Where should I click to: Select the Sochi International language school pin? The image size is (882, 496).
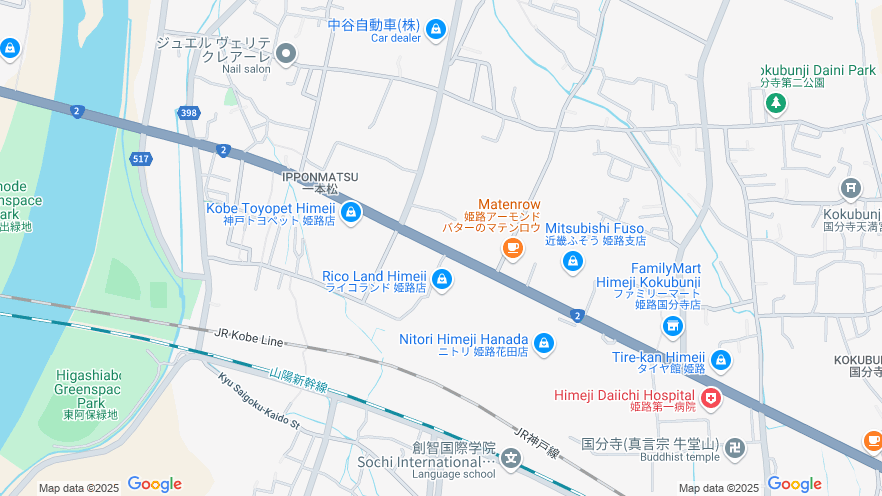coord(512,458)
